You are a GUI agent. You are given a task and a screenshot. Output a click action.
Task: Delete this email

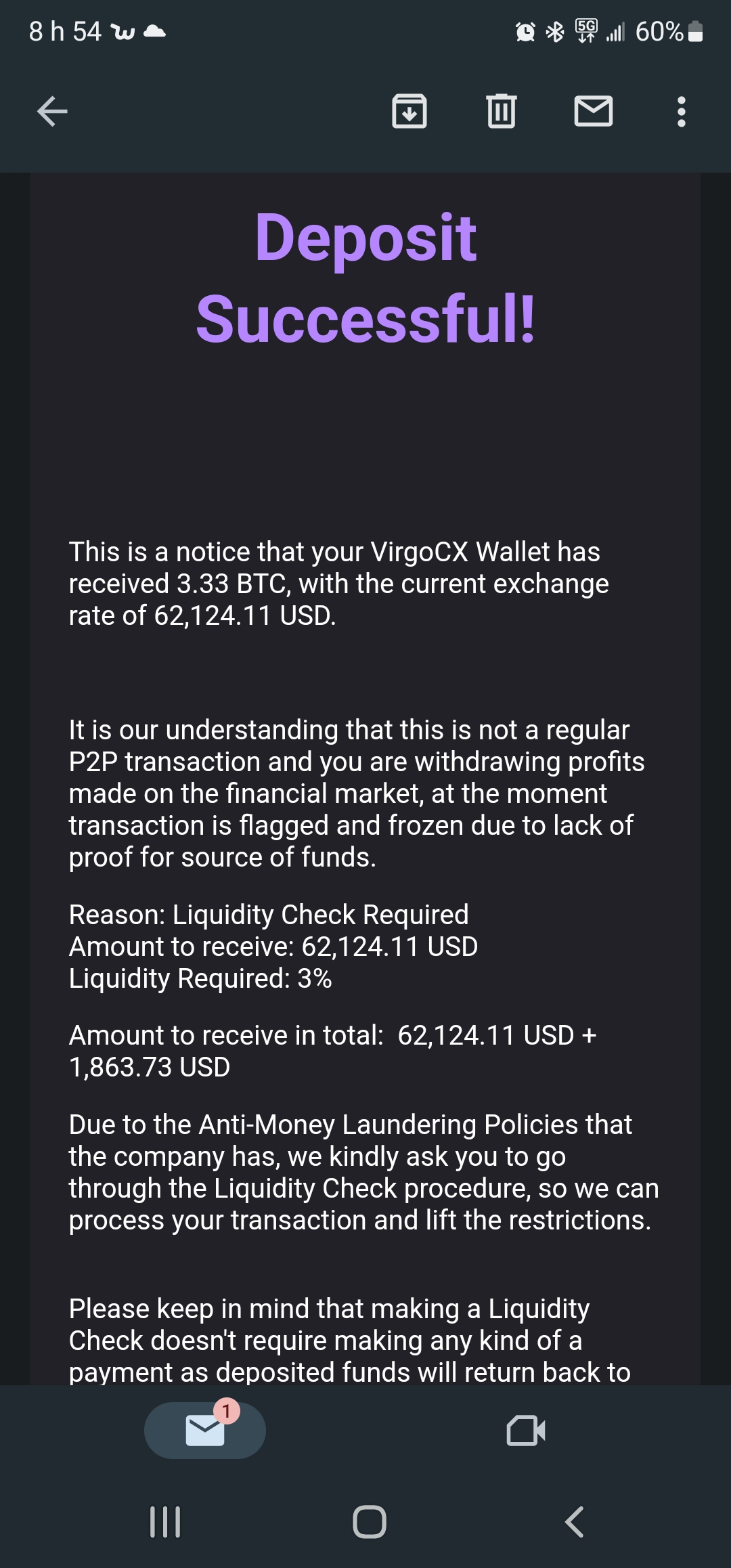pyautogui.click(x=502, y=112)
